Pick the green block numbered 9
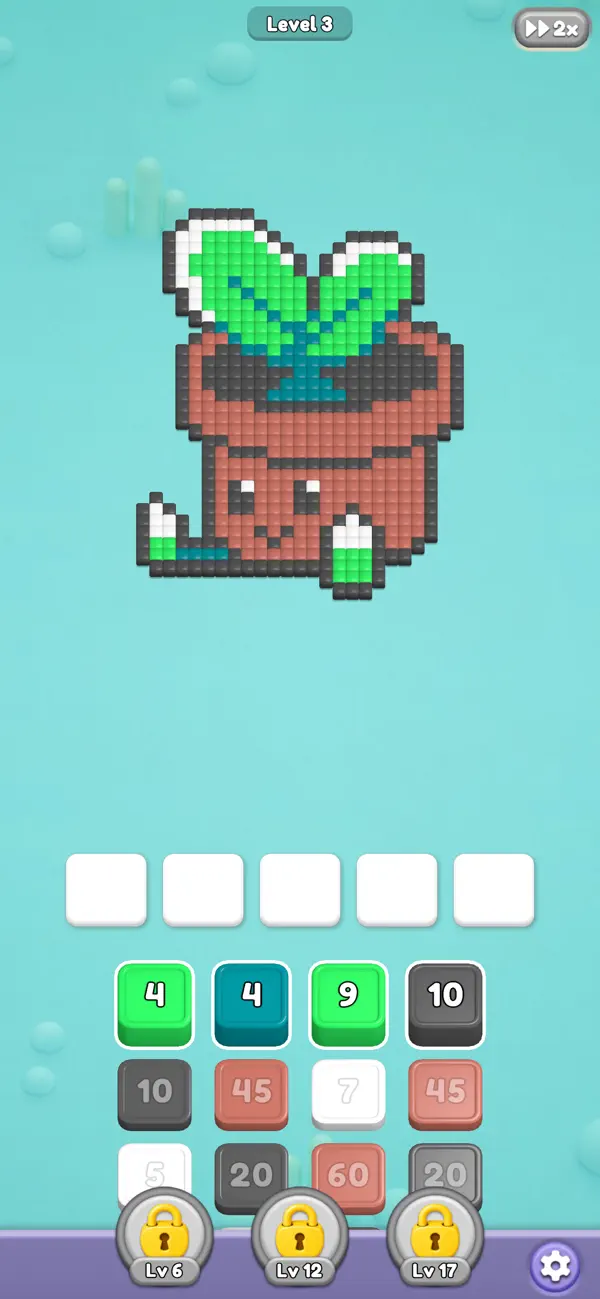This screenshot has width=600, height=1299. click(x=349, y=1004)
